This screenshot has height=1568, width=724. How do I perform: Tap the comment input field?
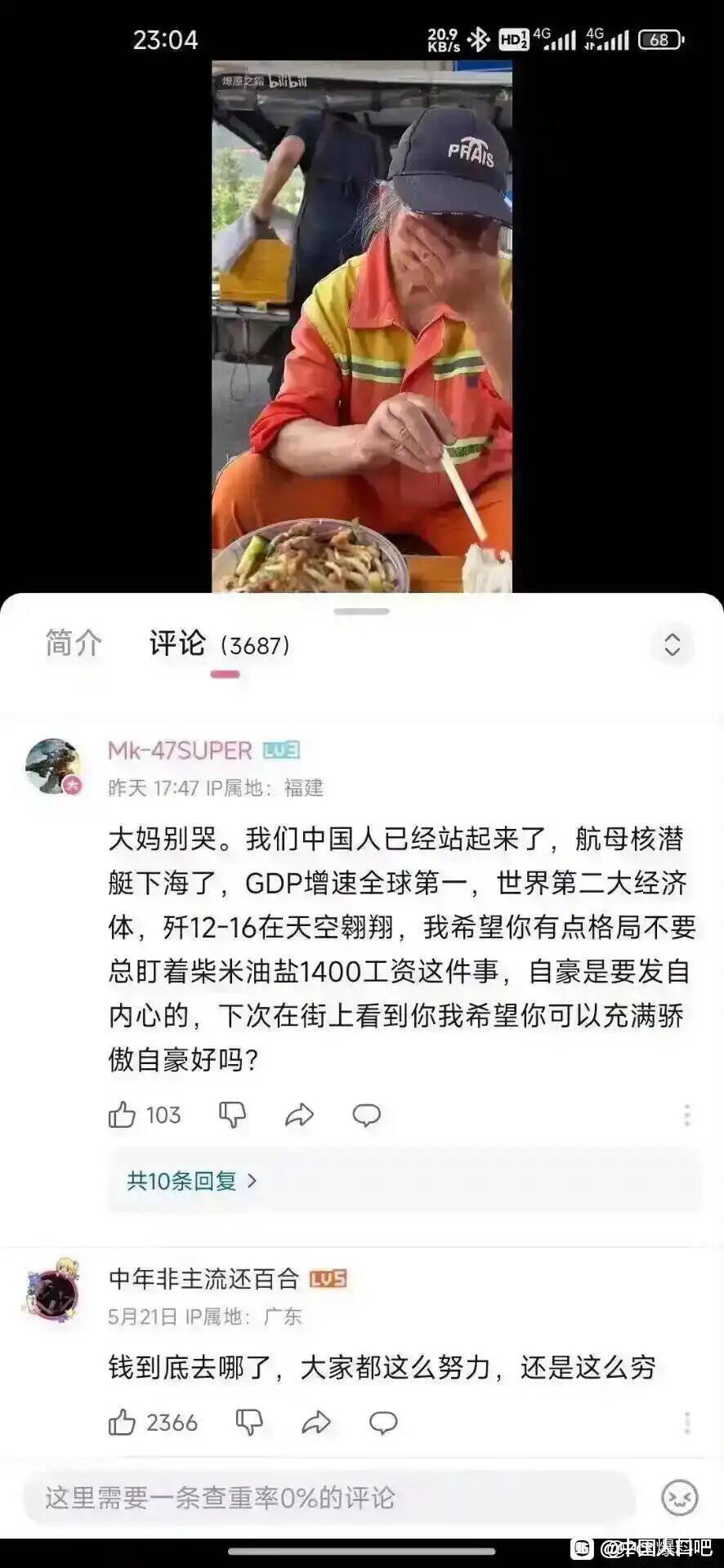point(327,1499)
